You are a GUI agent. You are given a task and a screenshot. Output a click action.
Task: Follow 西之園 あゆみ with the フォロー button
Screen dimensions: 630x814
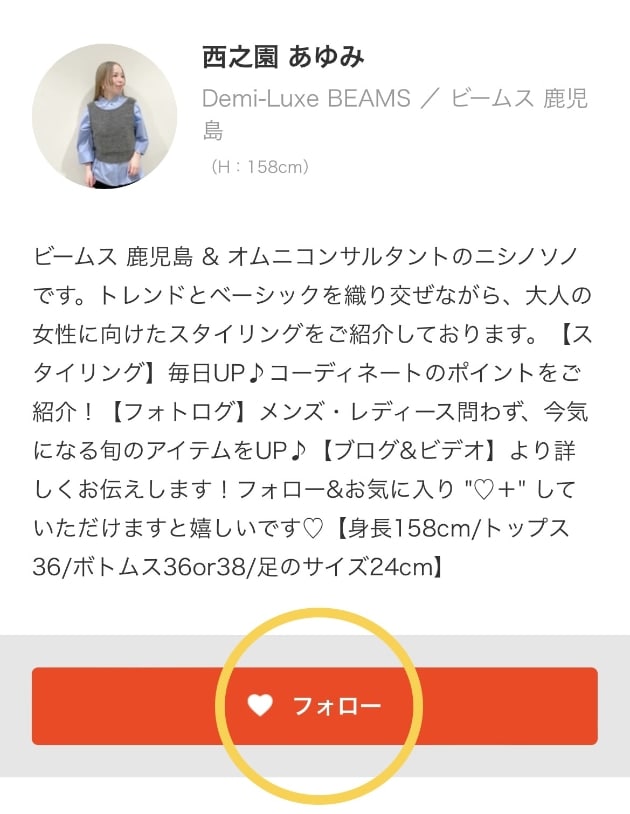coord(315,706)
